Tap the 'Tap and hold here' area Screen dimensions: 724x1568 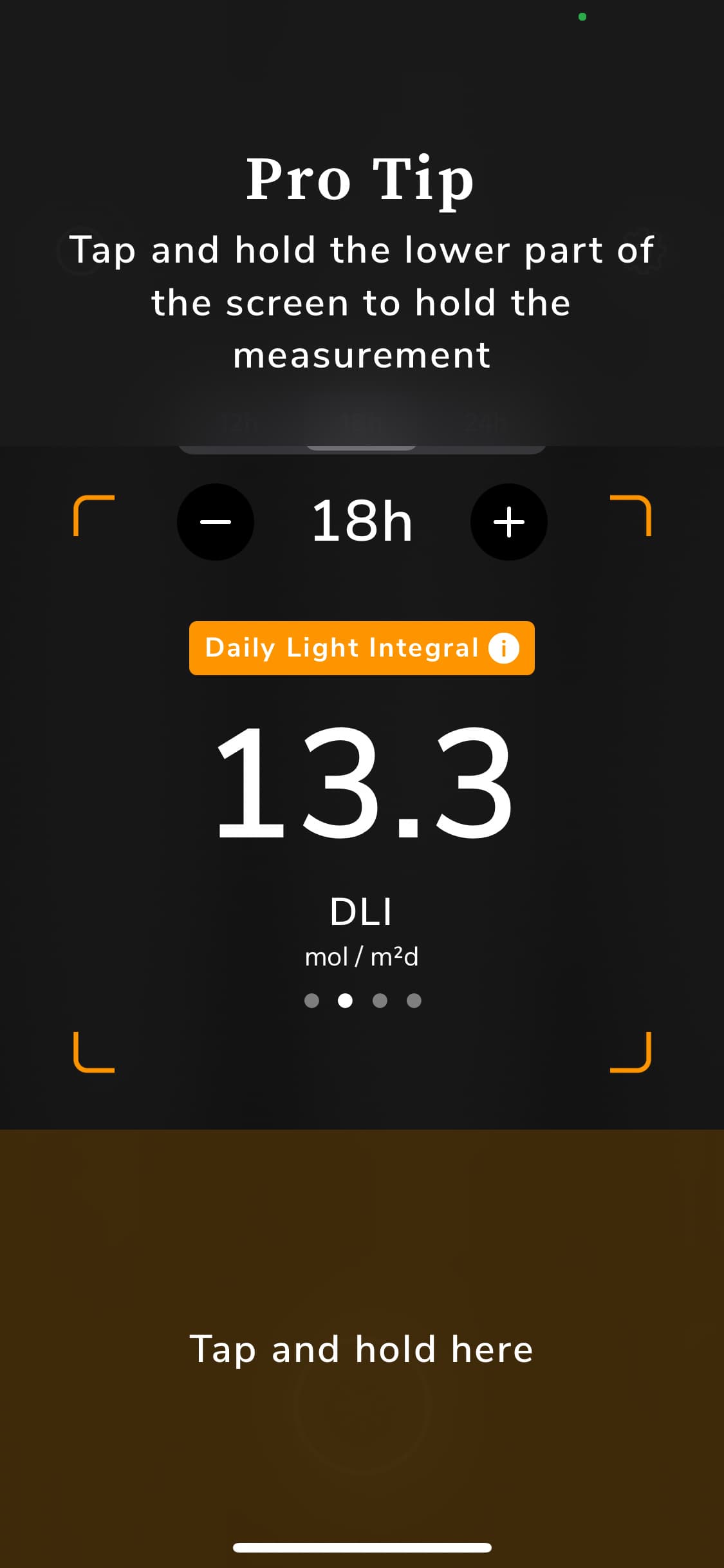(362, 1349)
